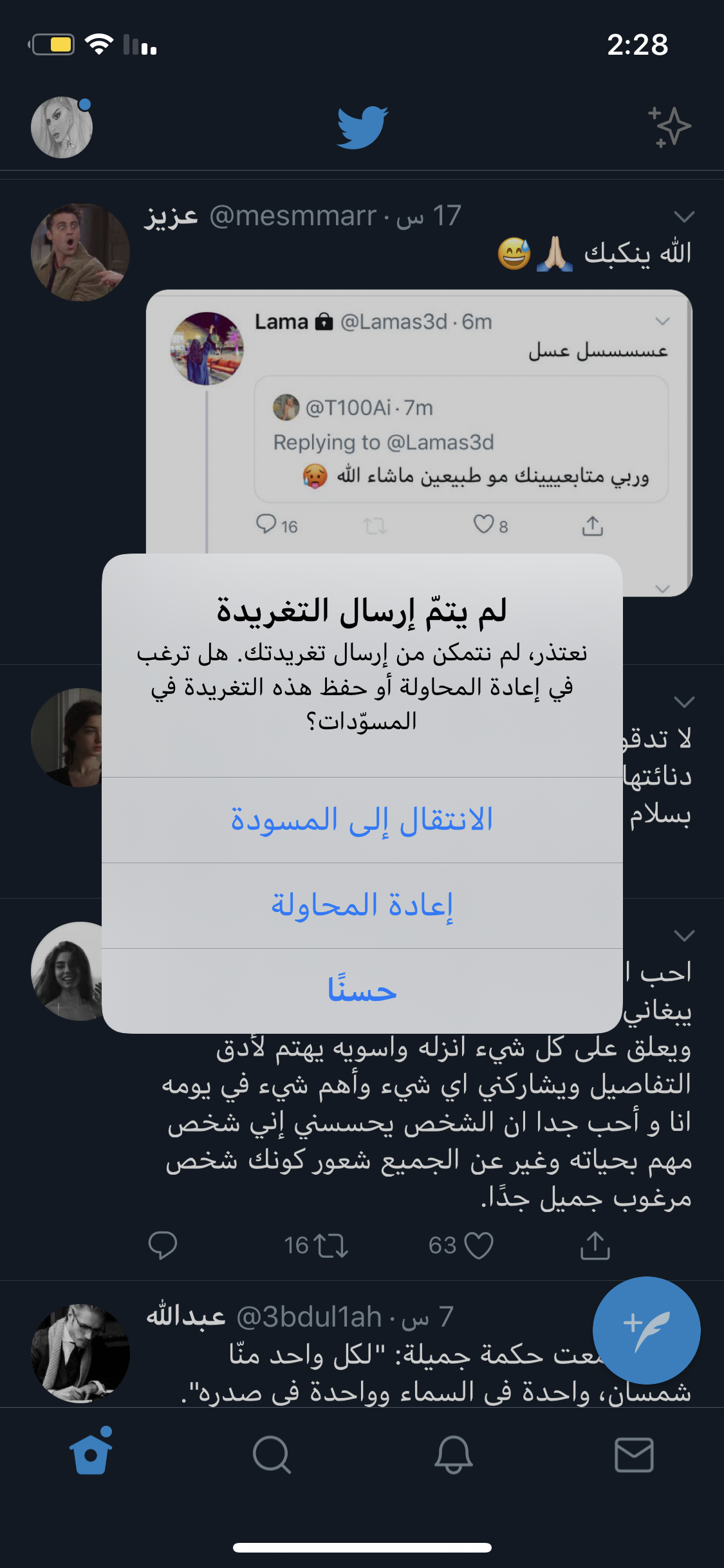
Task: Tap الانتقال إلى المسودة to open drafts
Action: [x=362, y=819]
